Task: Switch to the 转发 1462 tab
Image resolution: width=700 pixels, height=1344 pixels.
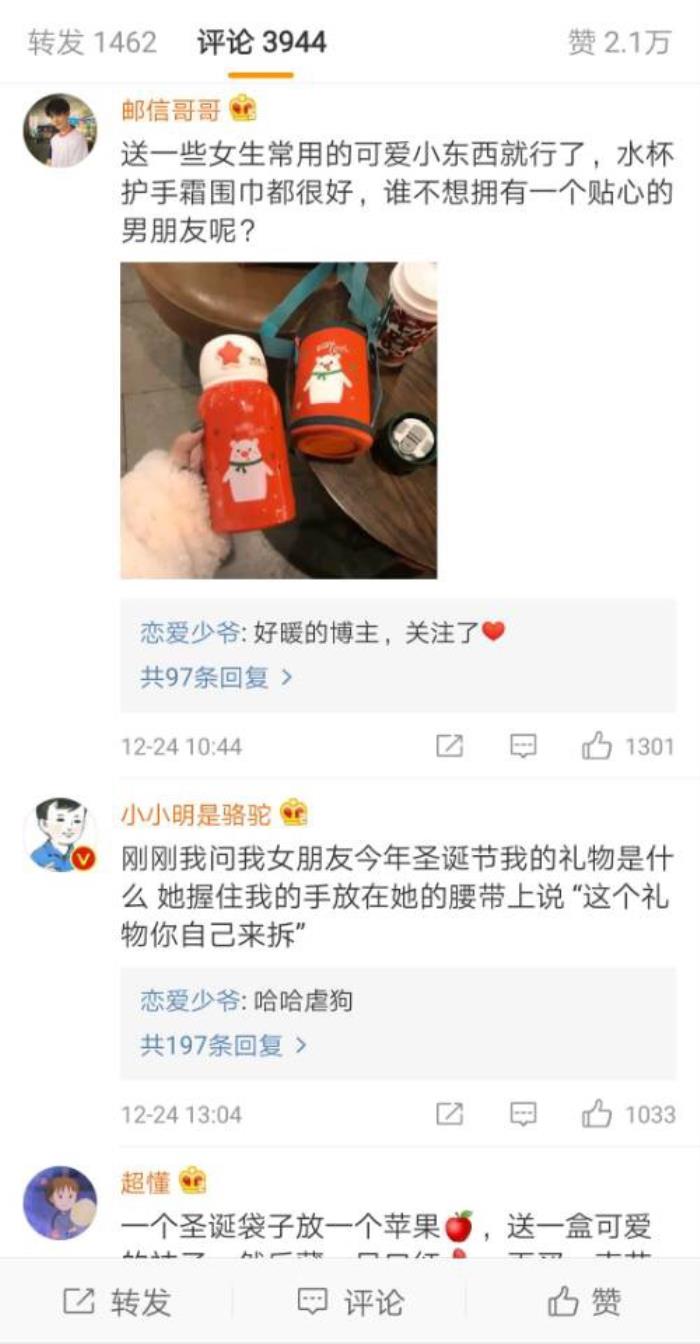Action: [92, 43]
